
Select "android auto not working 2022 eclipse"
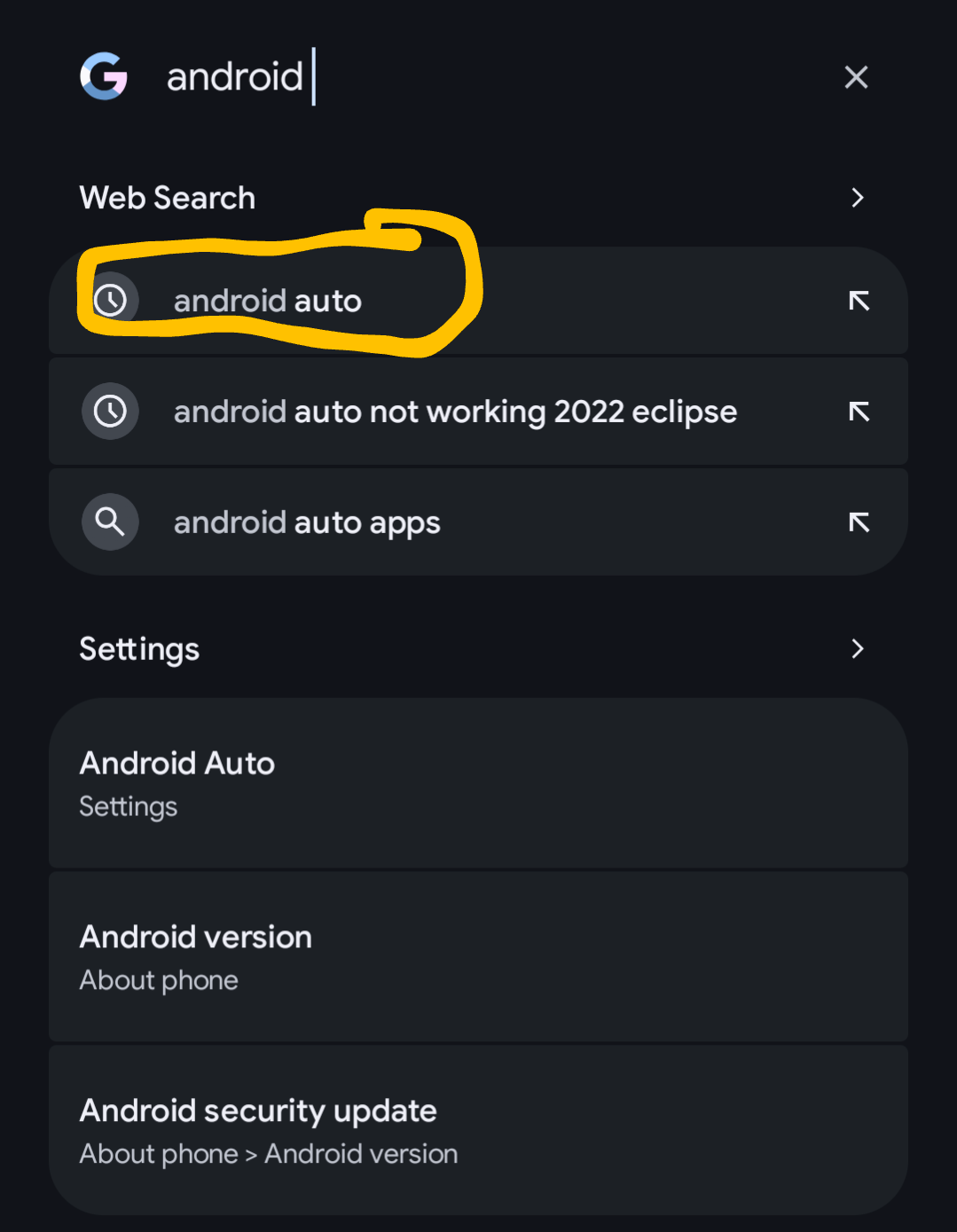(x=454, y=411)
